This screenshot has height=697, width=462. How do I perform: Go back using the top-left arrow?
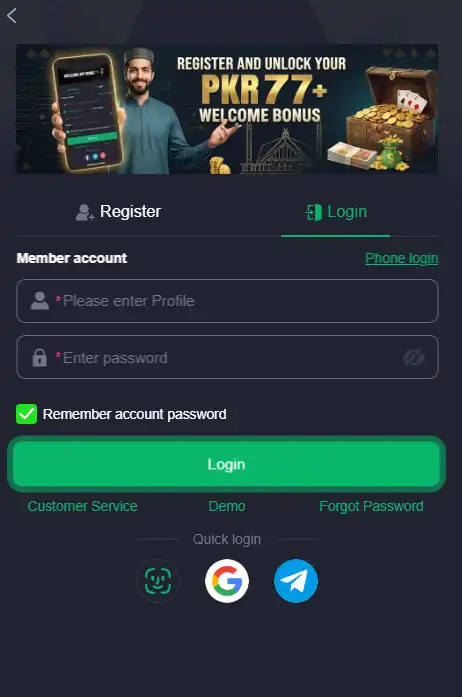click(12, 16)
